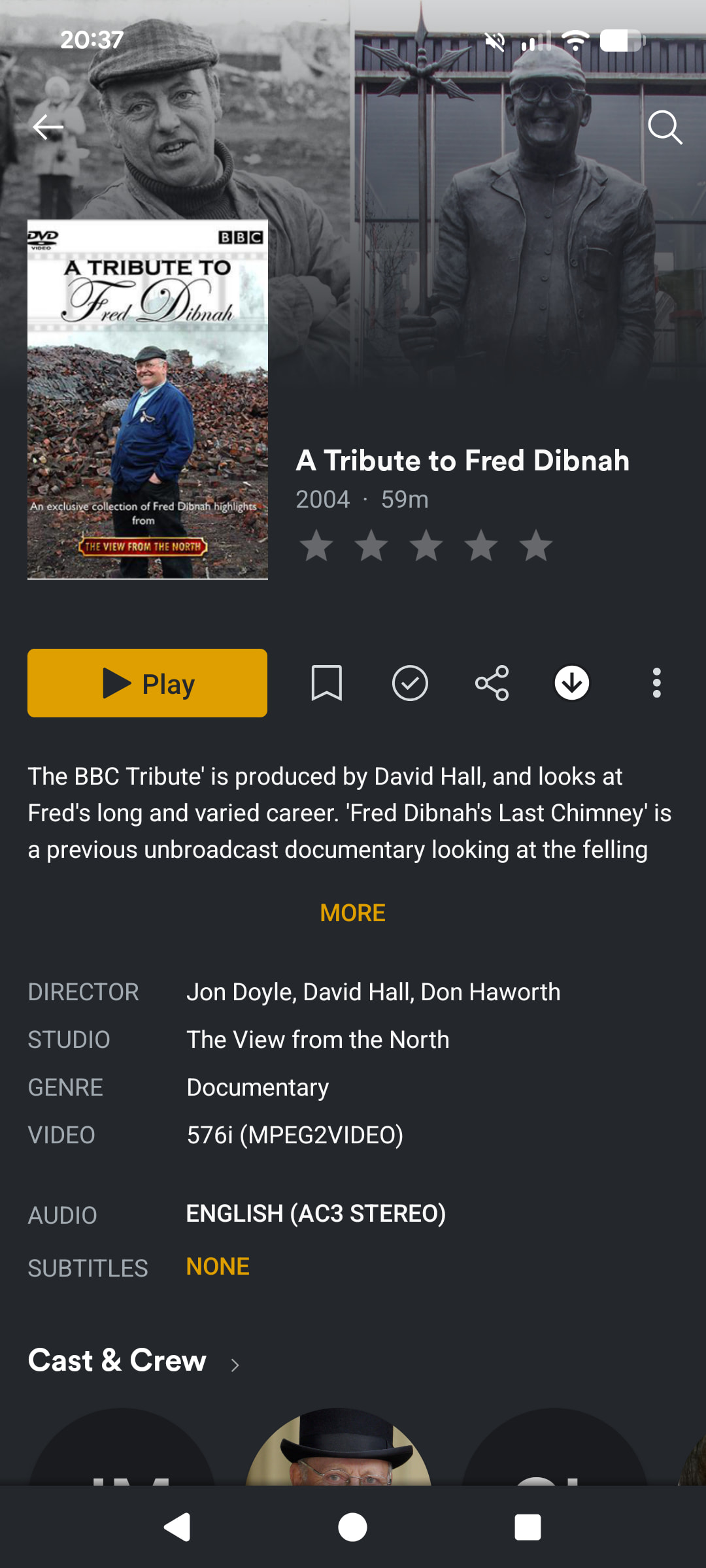
Task: Open search with the magnifier icon
Action: pos(664,127)
